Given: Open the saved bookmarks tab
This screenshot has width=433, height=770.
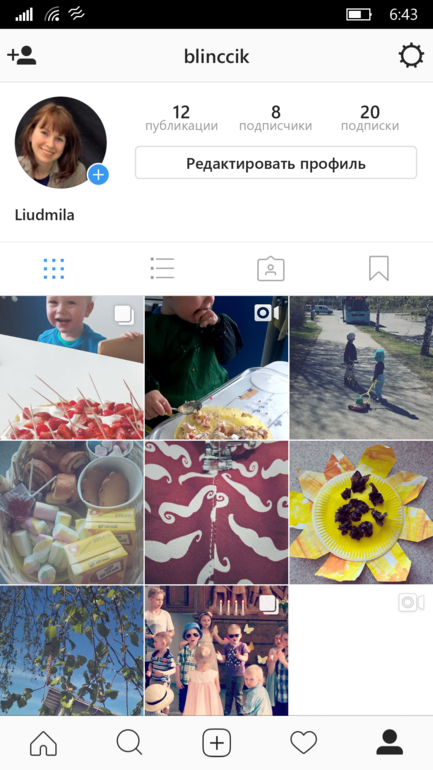Looking at the screenshot, I should pyautogui.click(x=379, y=269).
